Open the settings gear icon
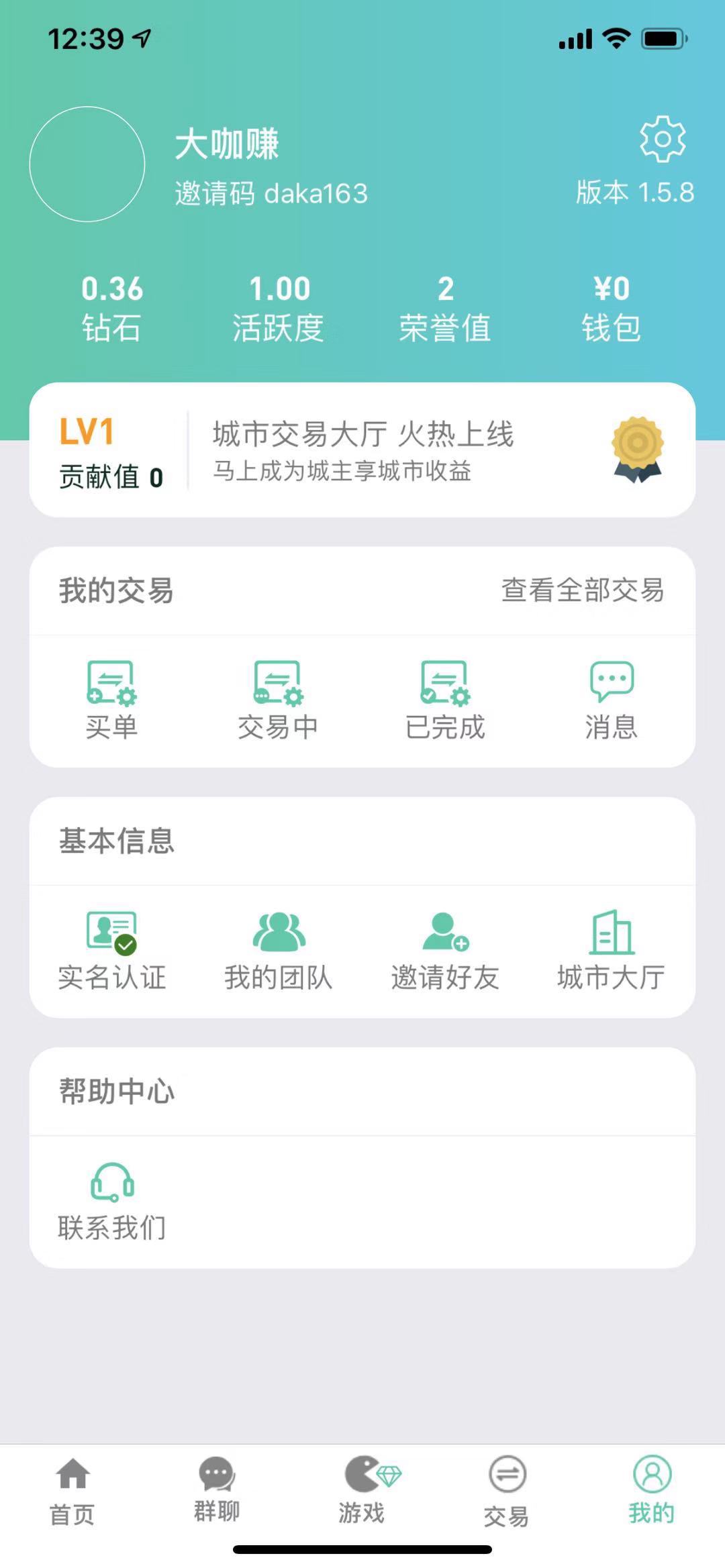This screenshot has width=725, height=1568. 662,140
